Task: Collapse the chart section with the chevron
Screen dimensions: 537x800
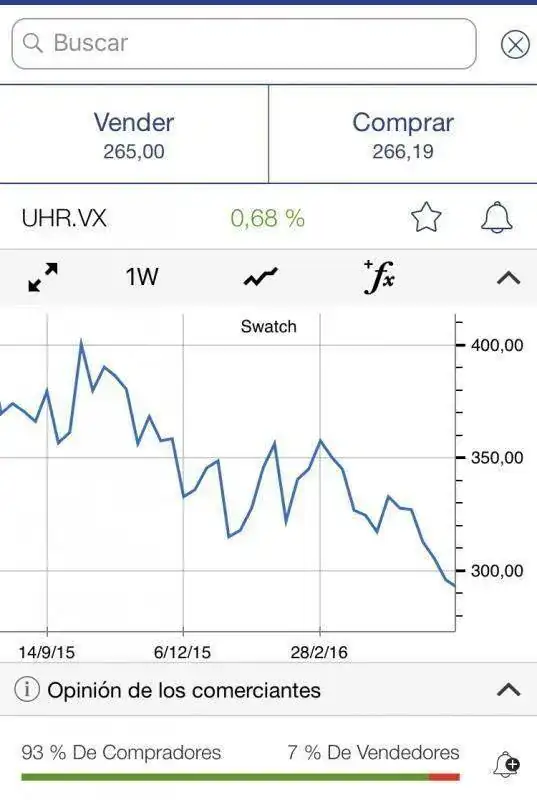Action: (x=508, y=278)
